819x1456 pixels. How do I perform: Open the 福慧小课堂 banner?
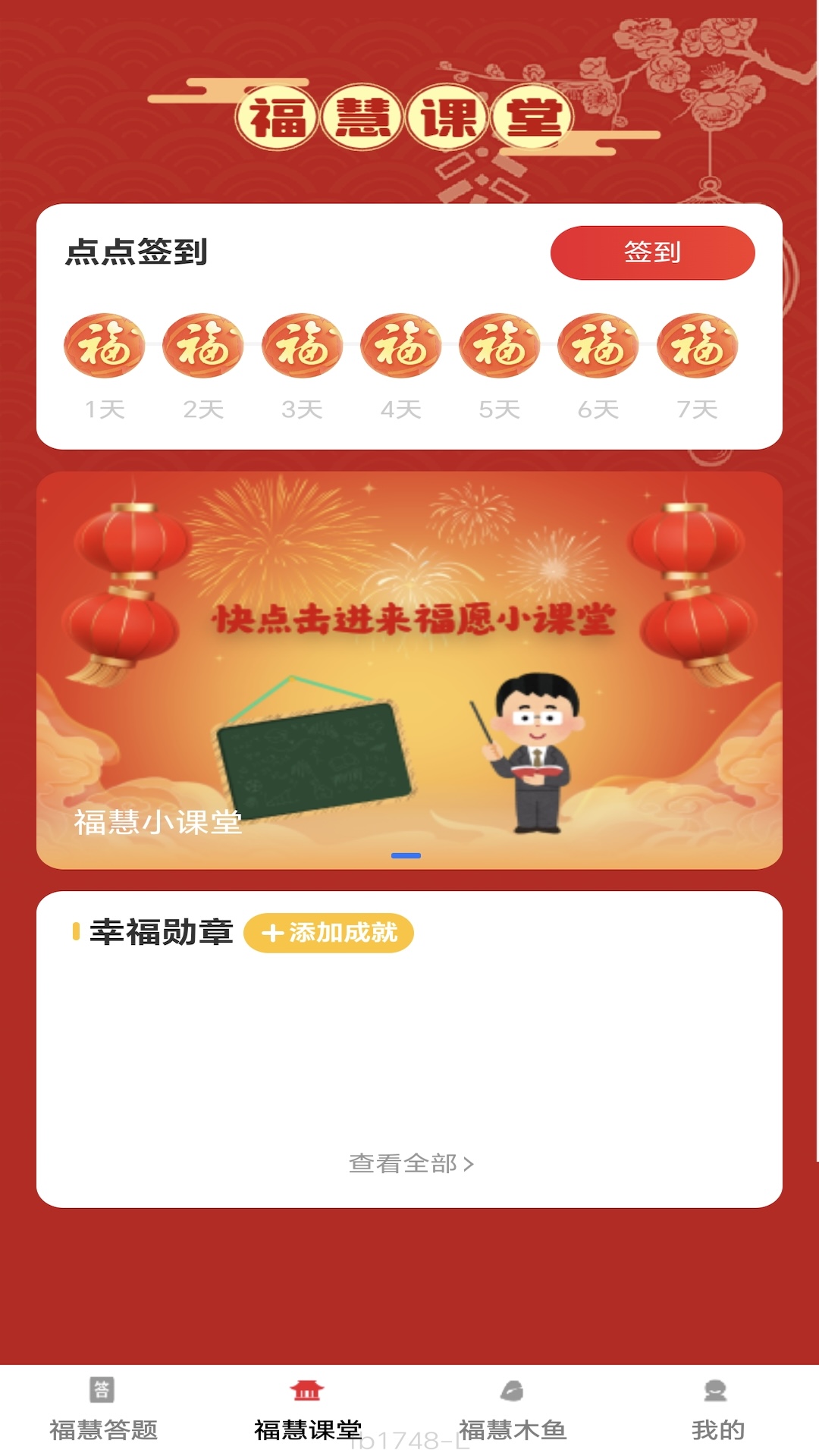[x=409, y=670]
